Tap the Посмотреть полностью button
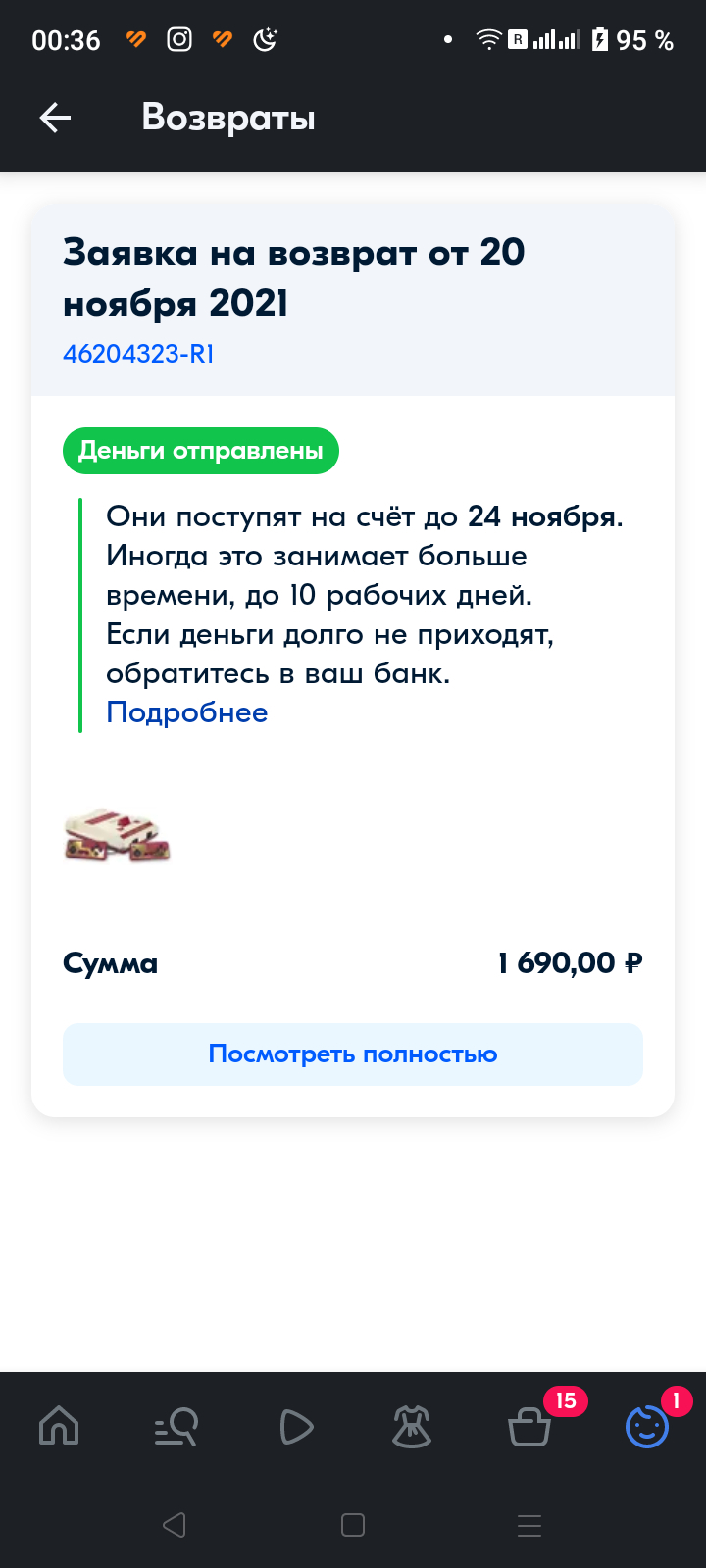 point(353,1054)
